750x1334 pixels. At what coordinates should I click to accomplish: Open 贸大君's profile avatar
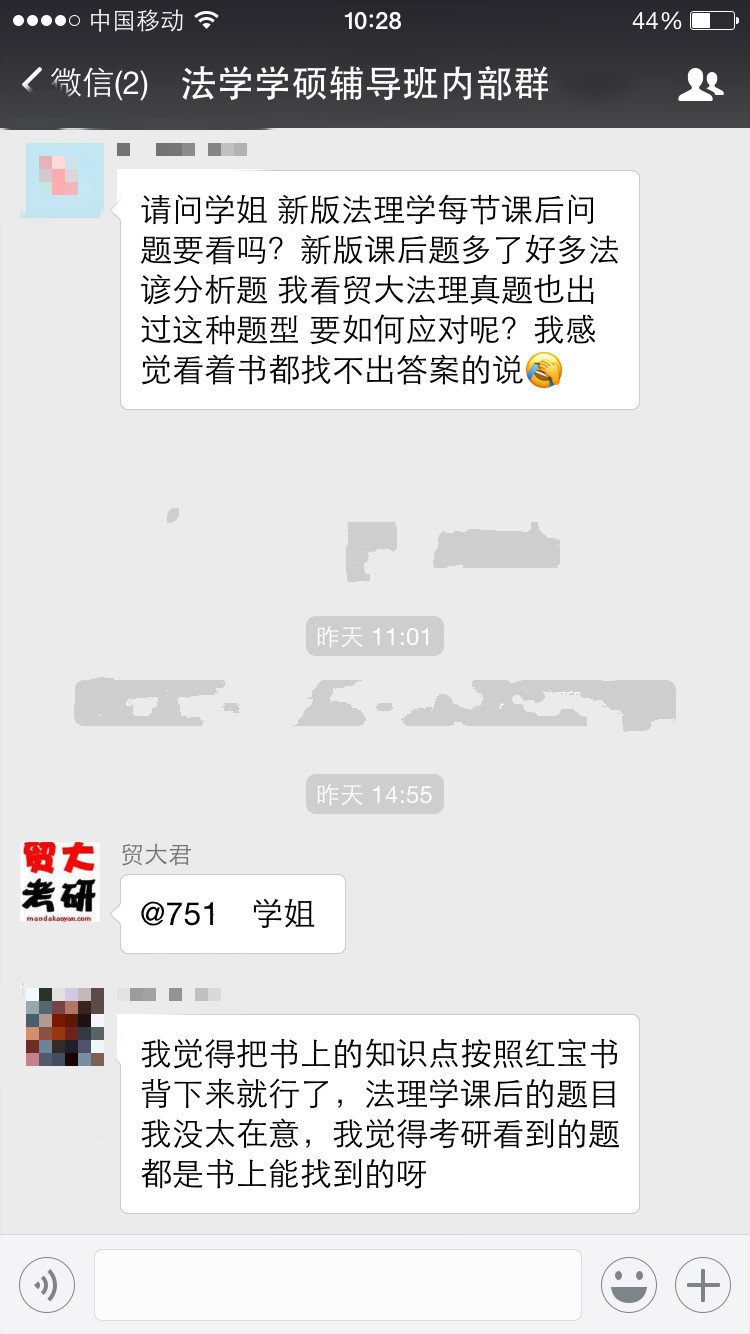click(60, 882)
